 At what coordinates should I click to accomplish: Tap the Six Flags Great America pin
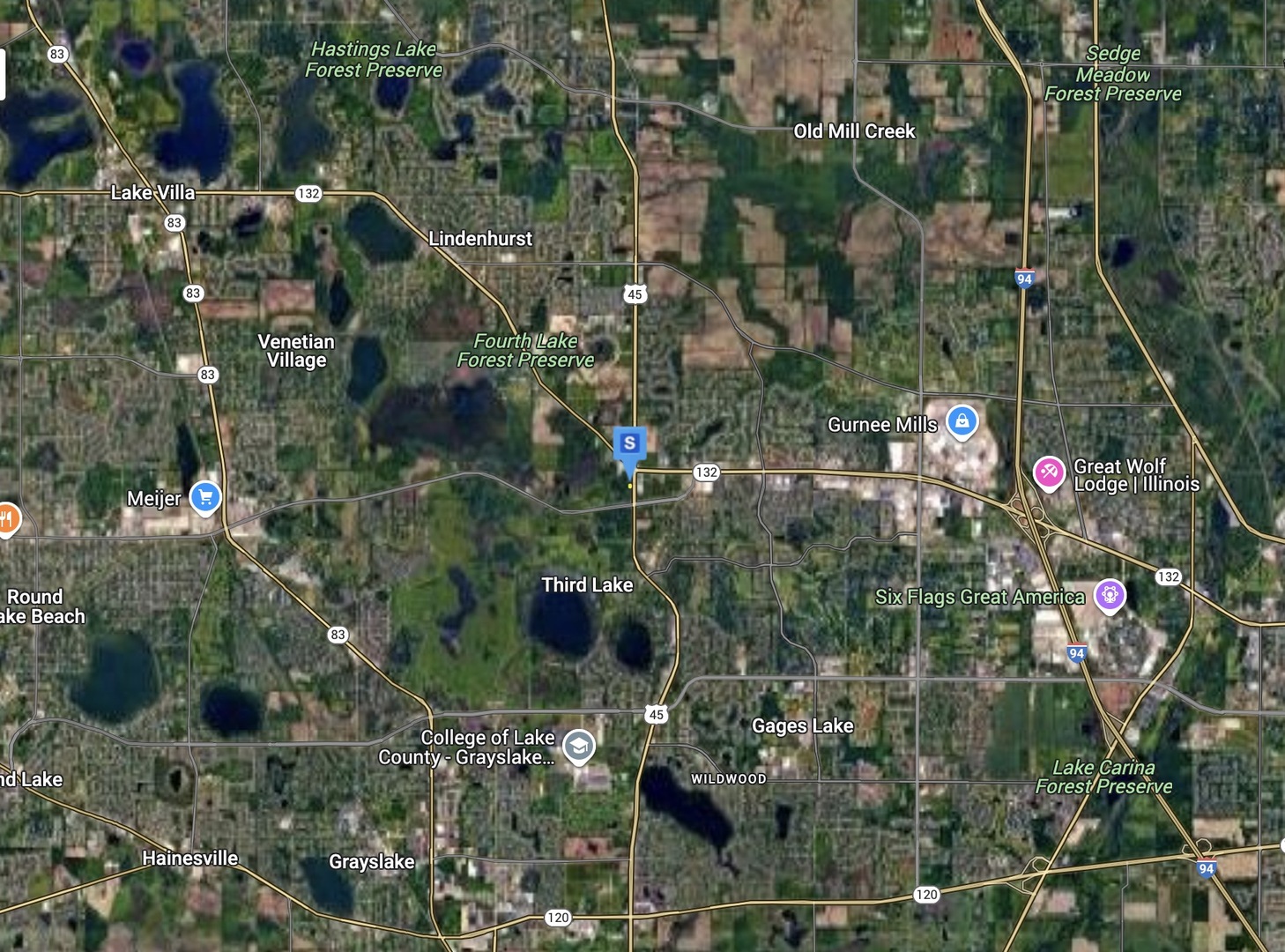(1110, 595)
